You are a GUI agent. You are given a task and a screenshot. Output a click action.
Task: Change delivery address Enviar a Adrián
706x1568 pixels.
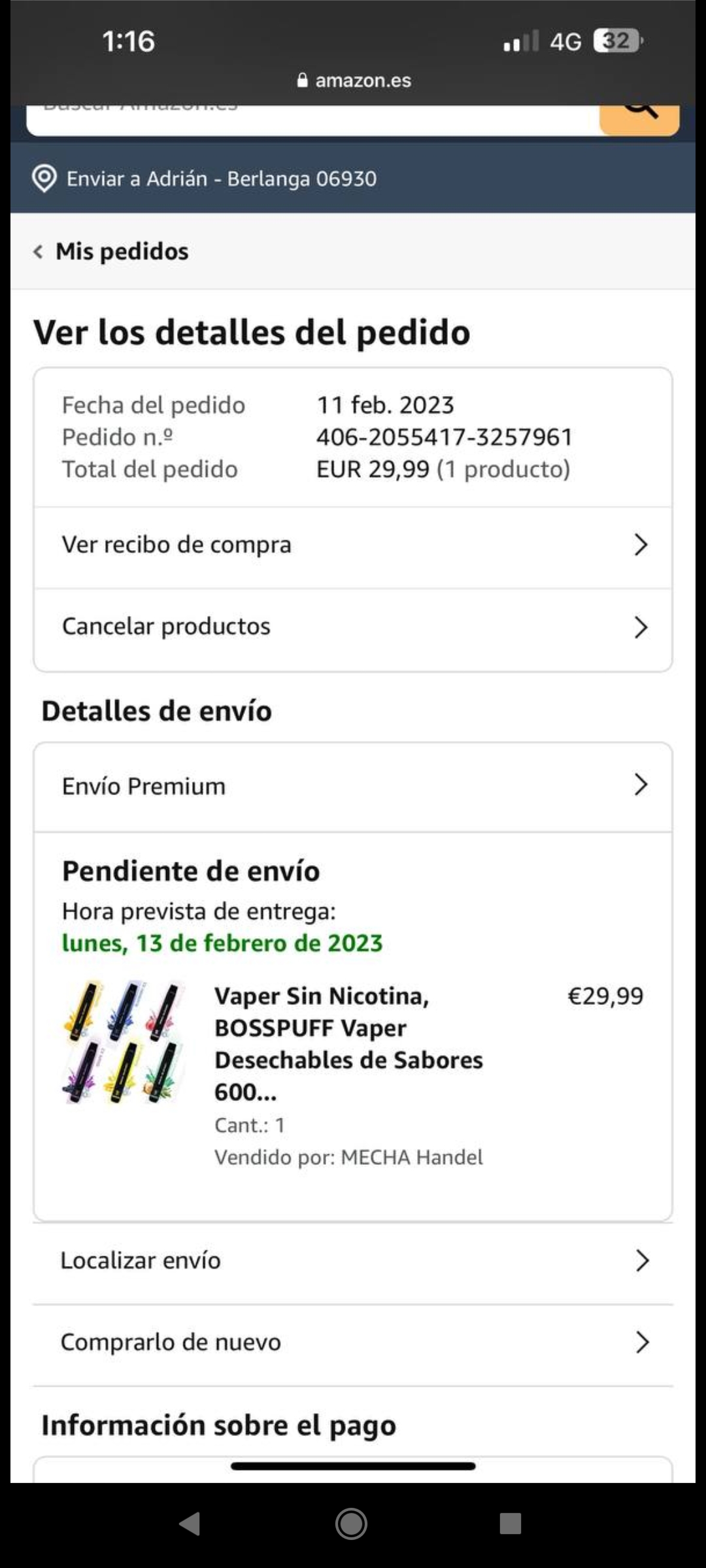click(221, 178)
